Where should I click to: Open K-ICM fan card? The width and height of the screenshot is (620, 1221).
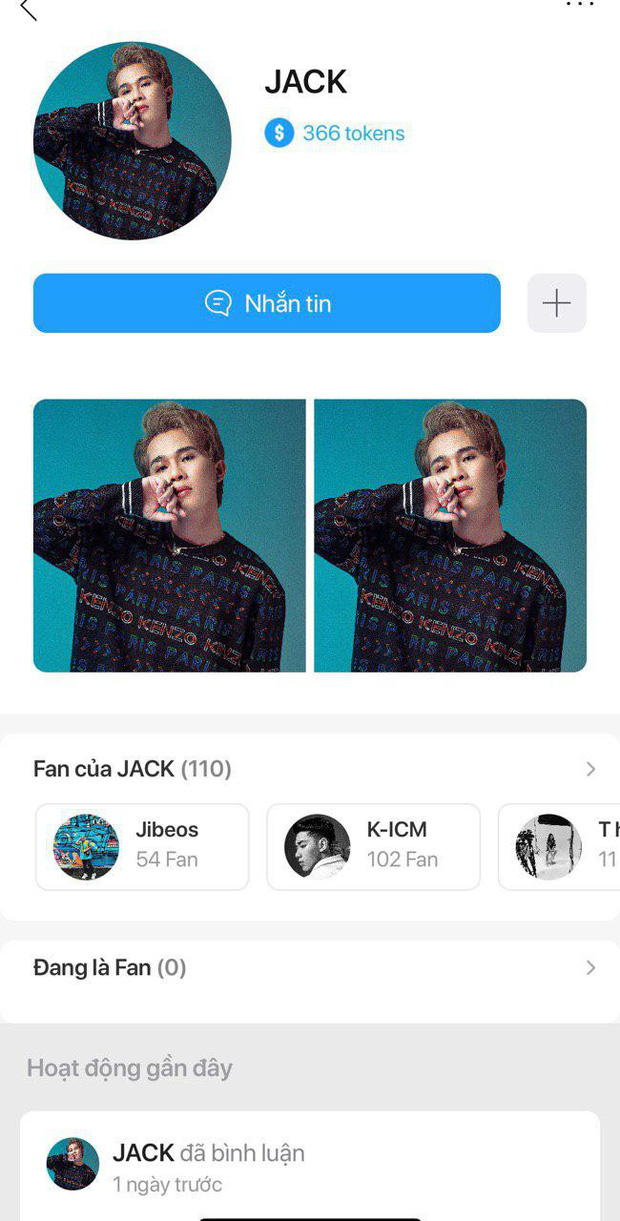(x=373, y=846)
